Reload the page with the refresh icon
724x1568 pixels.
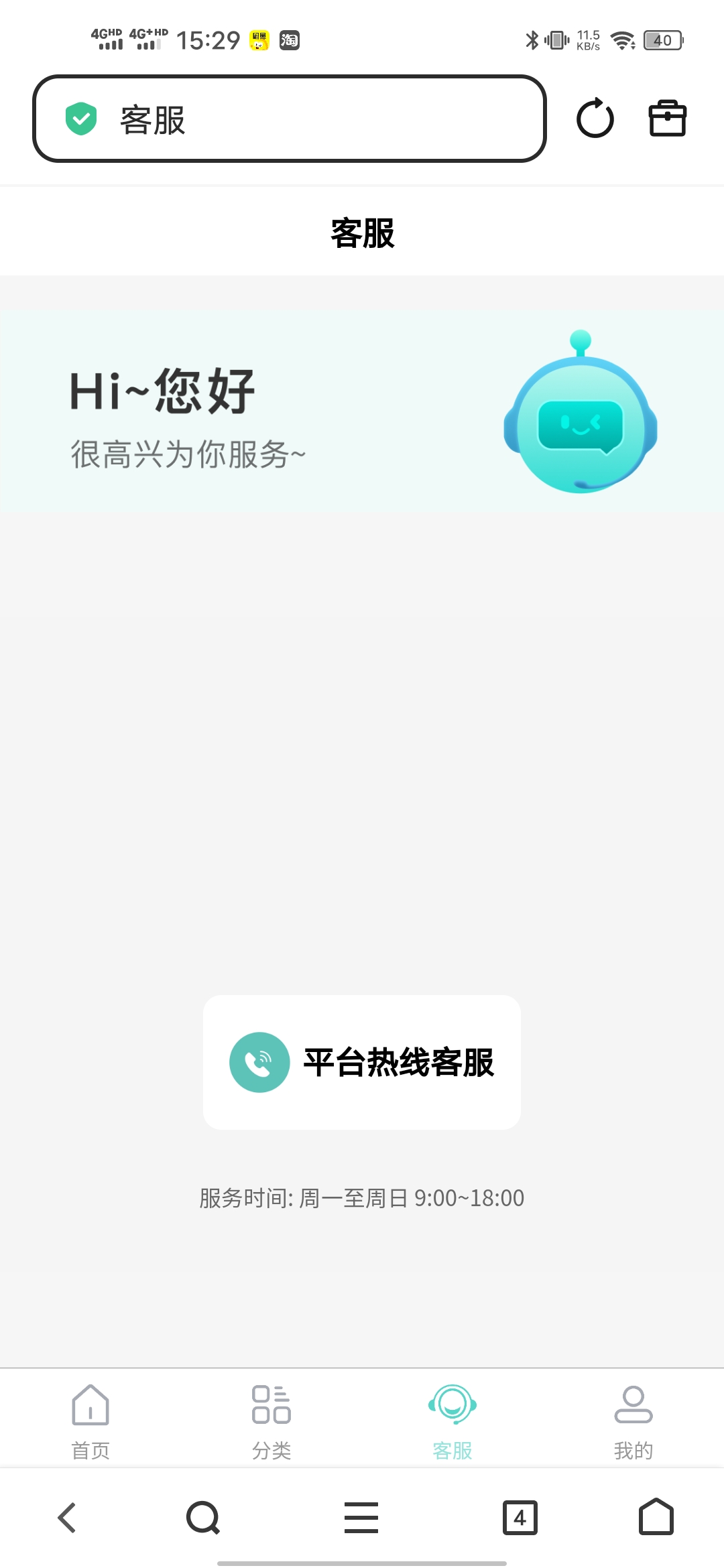point(595,119)
